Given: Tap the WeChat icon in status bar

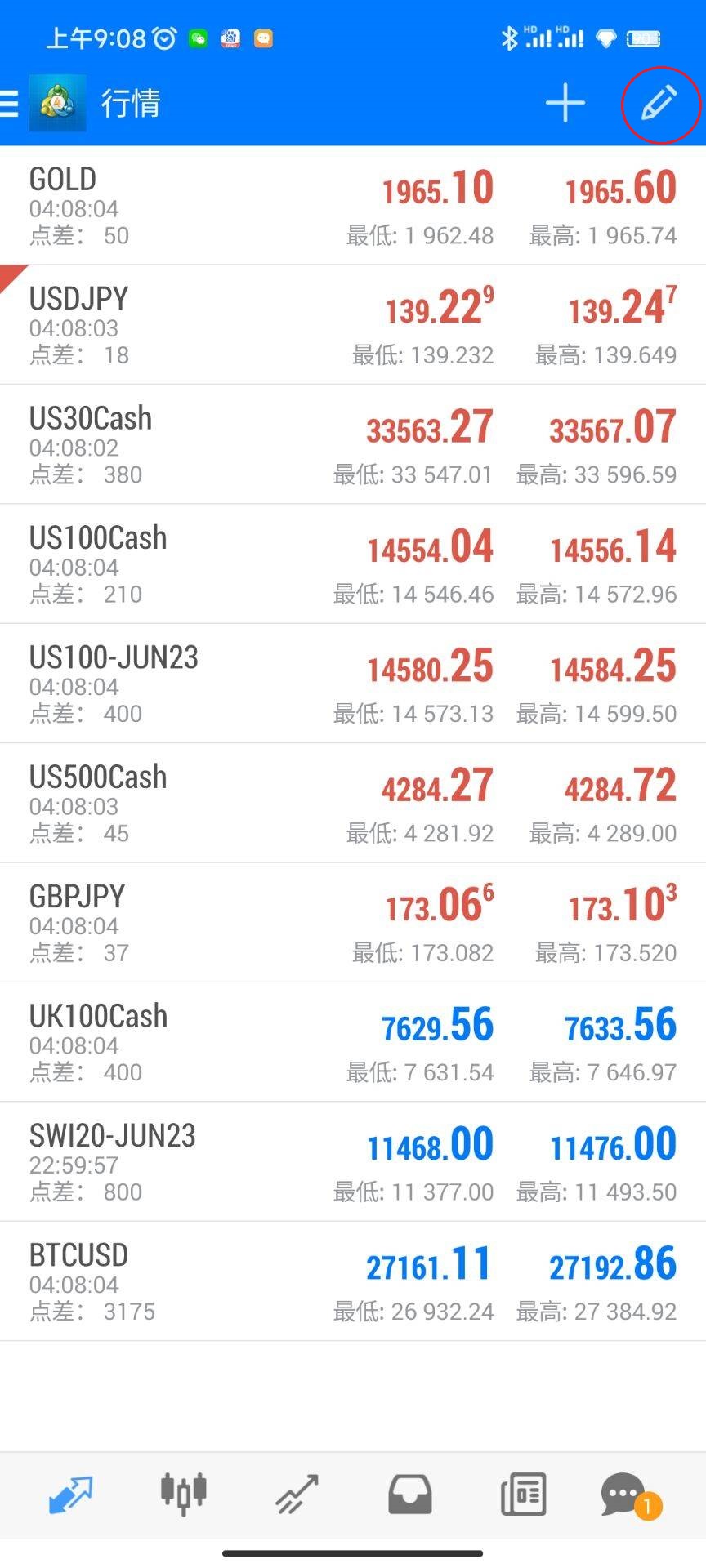Looking at the screenshot, I should click(x=199, y=38).
